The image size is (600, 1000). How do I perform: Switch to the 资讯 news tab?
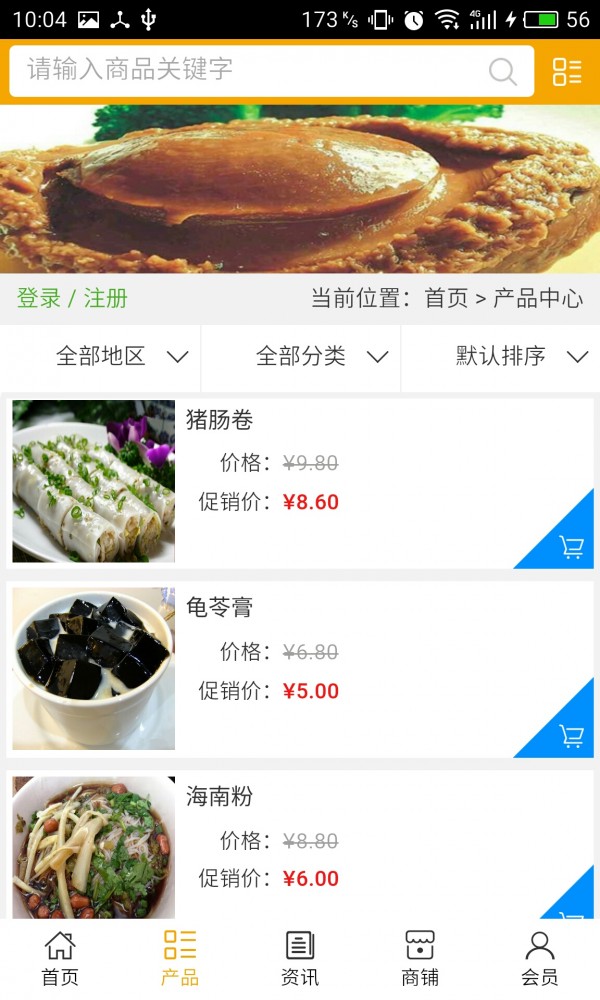[300, 958]
